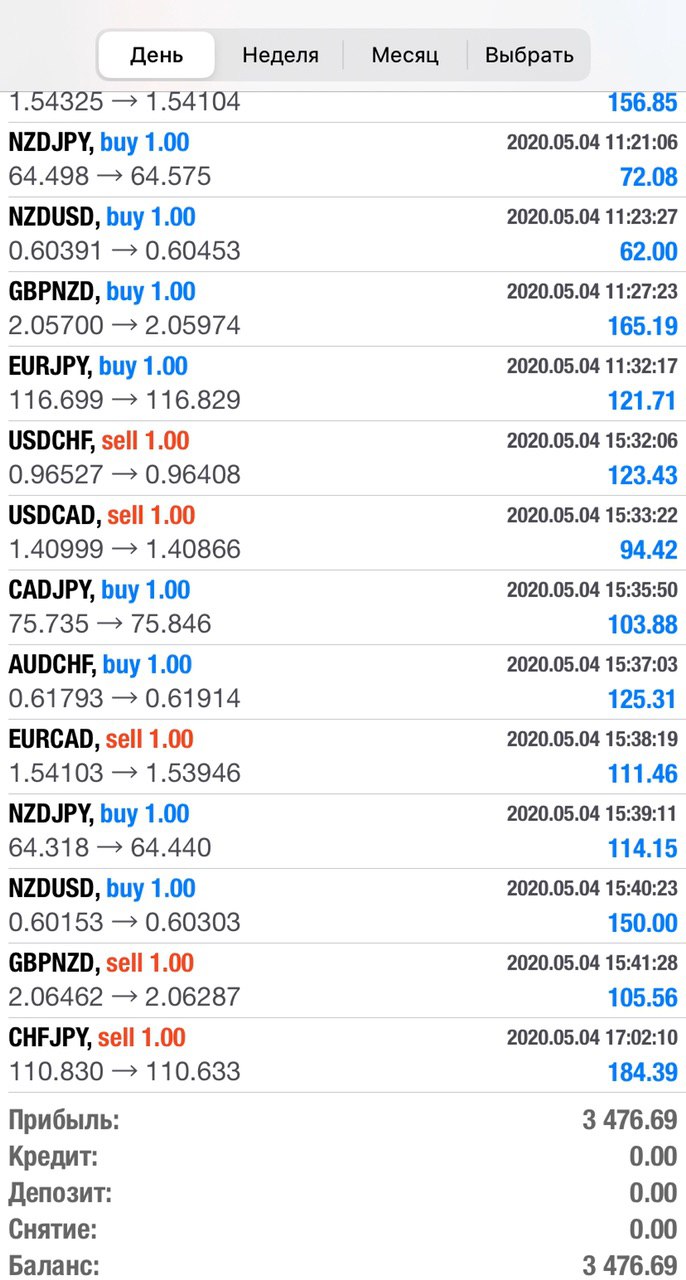686x1280 pixels.
Task: Open the CHFJPY sell trade row
Action: pos(343,1056)
